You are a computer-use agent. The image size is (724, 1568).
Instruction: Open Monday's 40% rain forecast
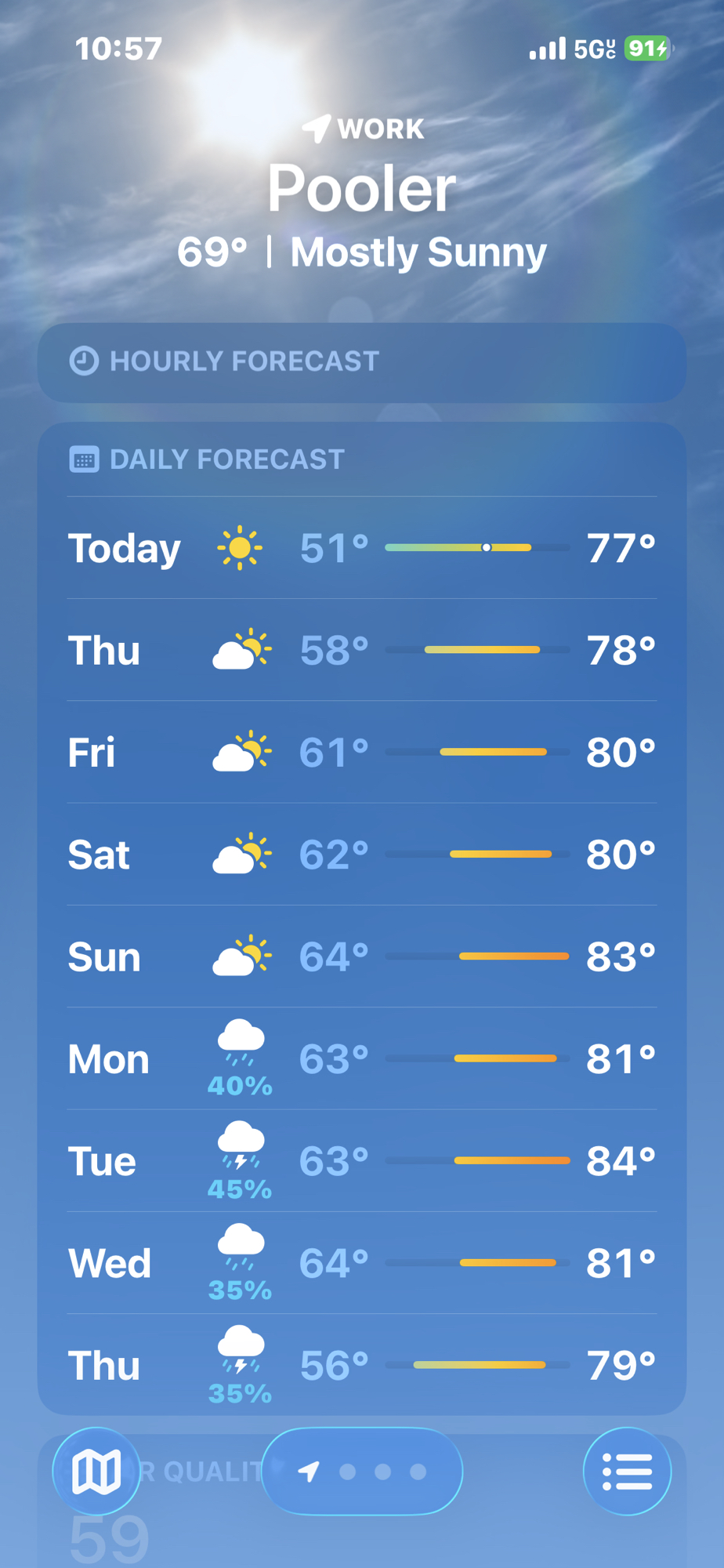[x=362, y=1059]
